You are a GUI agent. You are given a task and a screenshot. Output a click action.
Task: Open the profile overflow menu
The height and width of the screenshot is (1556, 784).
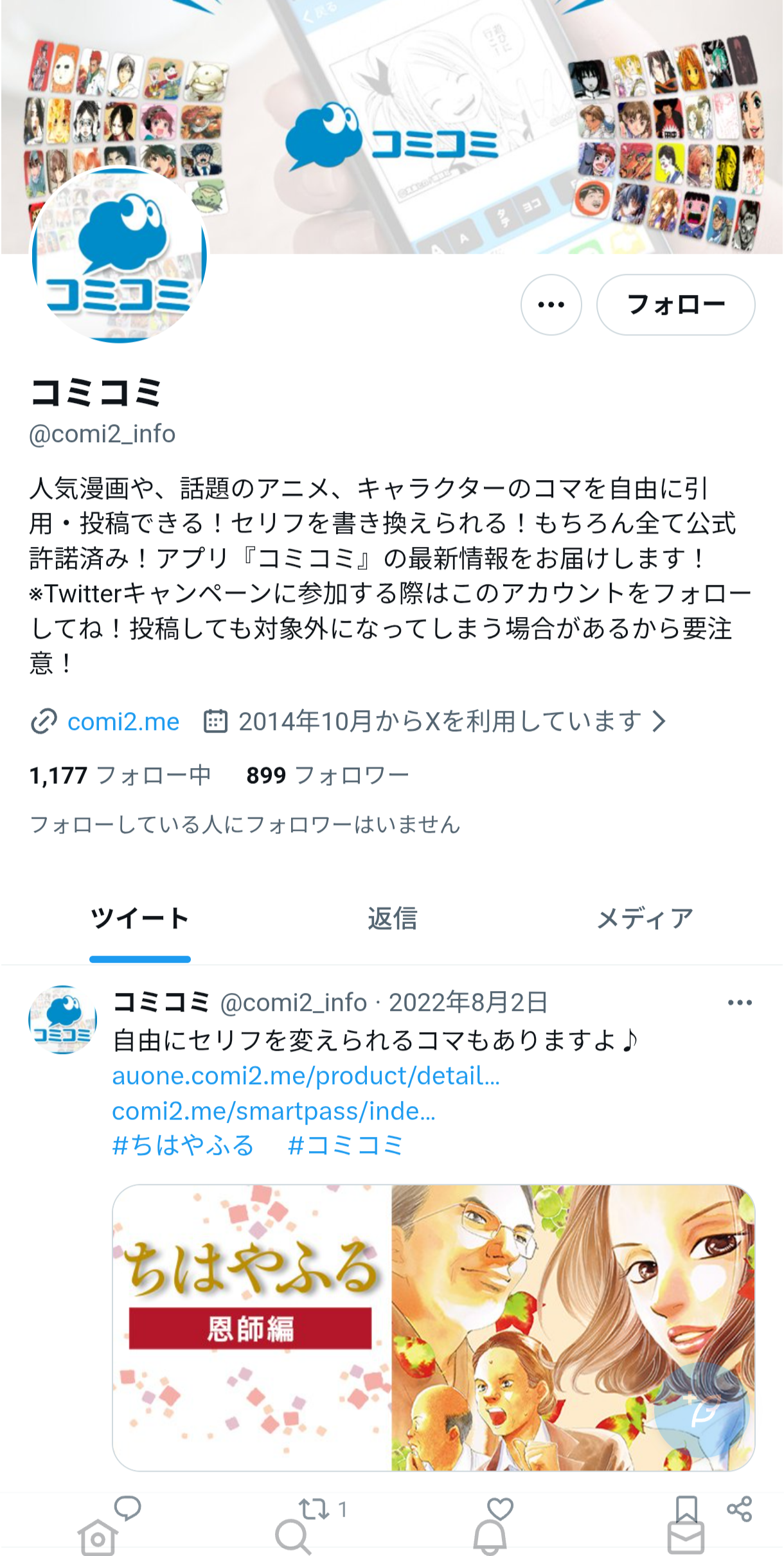[551, 305]
